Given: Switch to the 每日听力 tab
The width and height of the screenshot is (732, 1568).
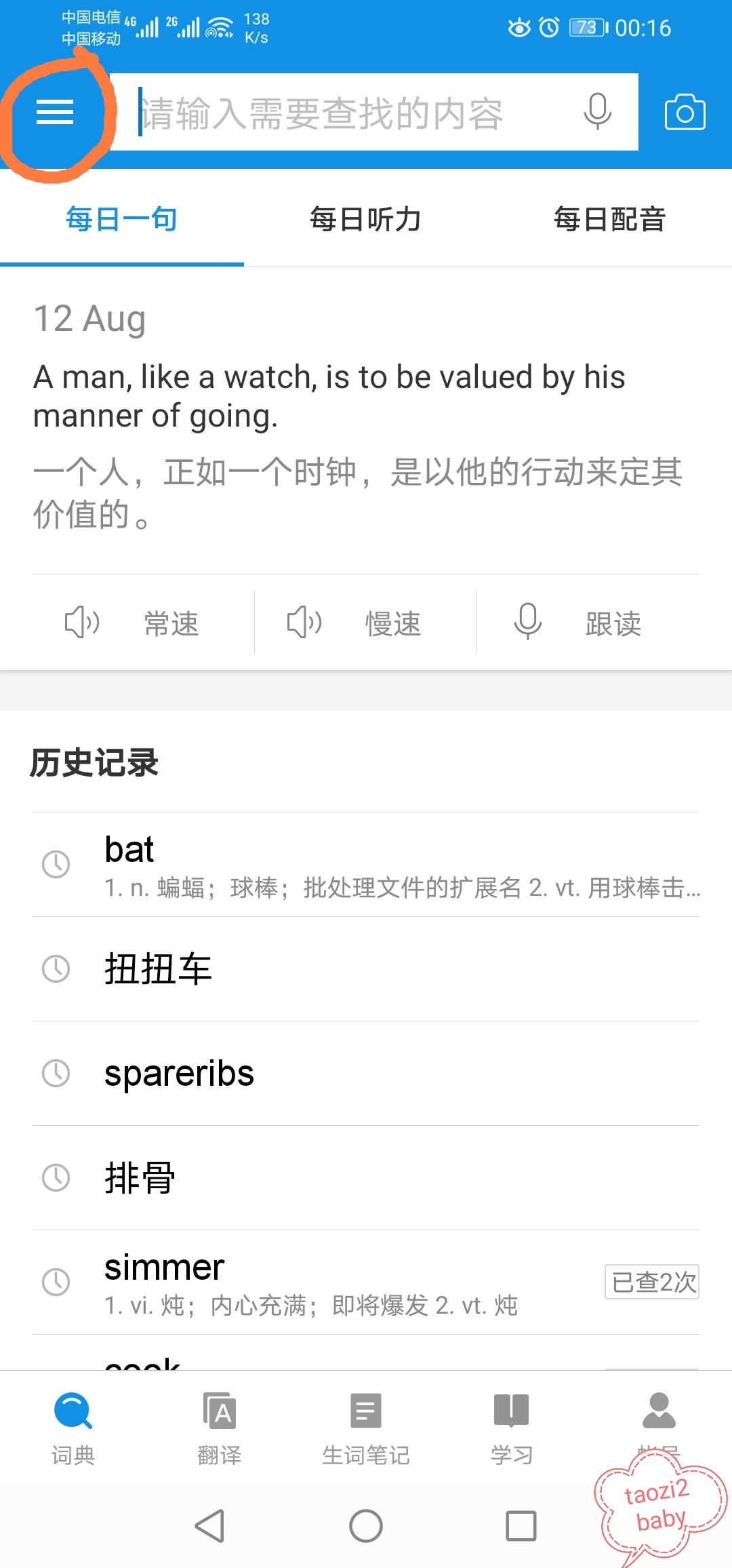Looking at the screenshot, I should point(365,219).
